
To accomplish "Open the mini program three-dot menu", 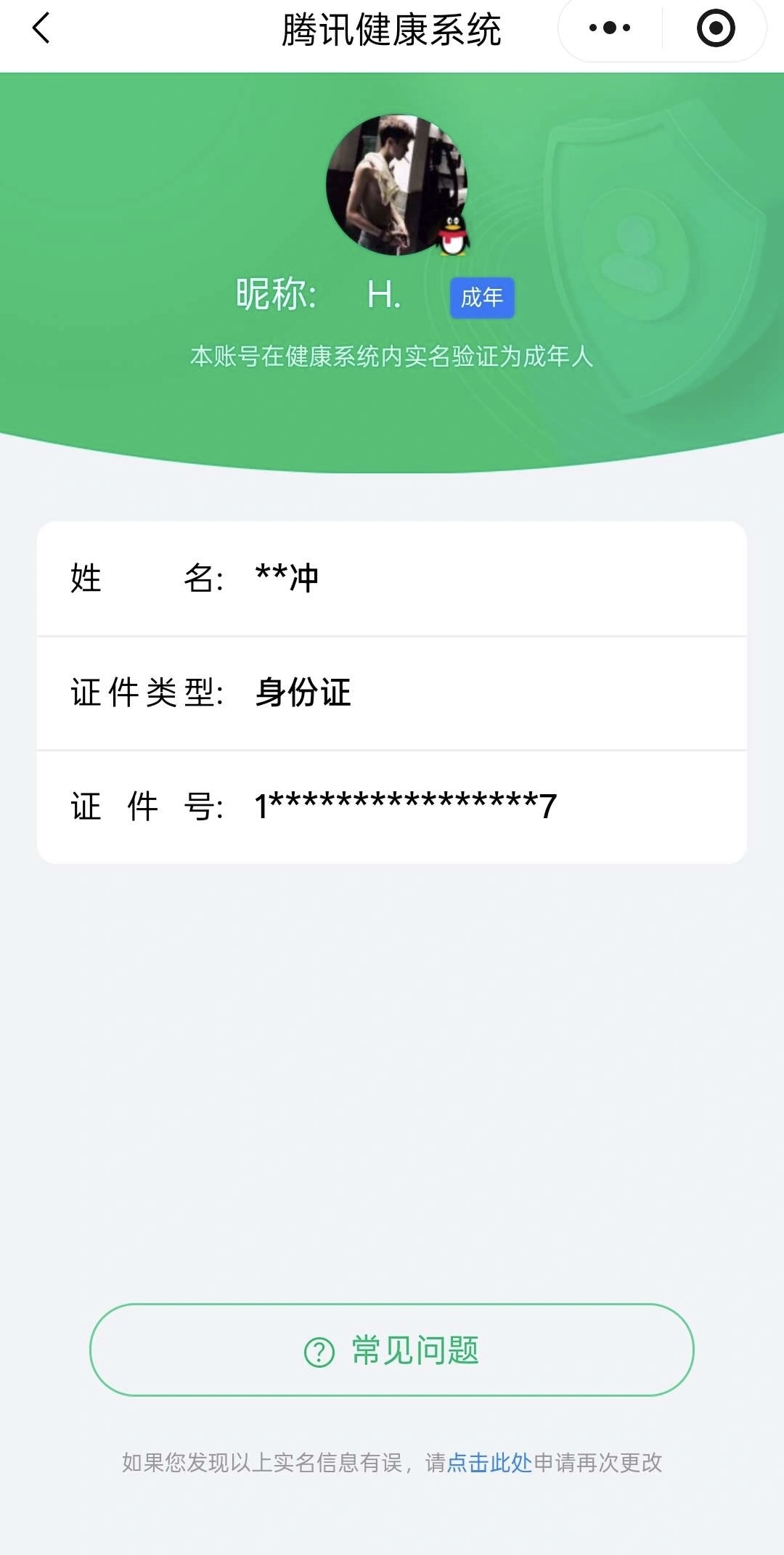I will [610, 29].
